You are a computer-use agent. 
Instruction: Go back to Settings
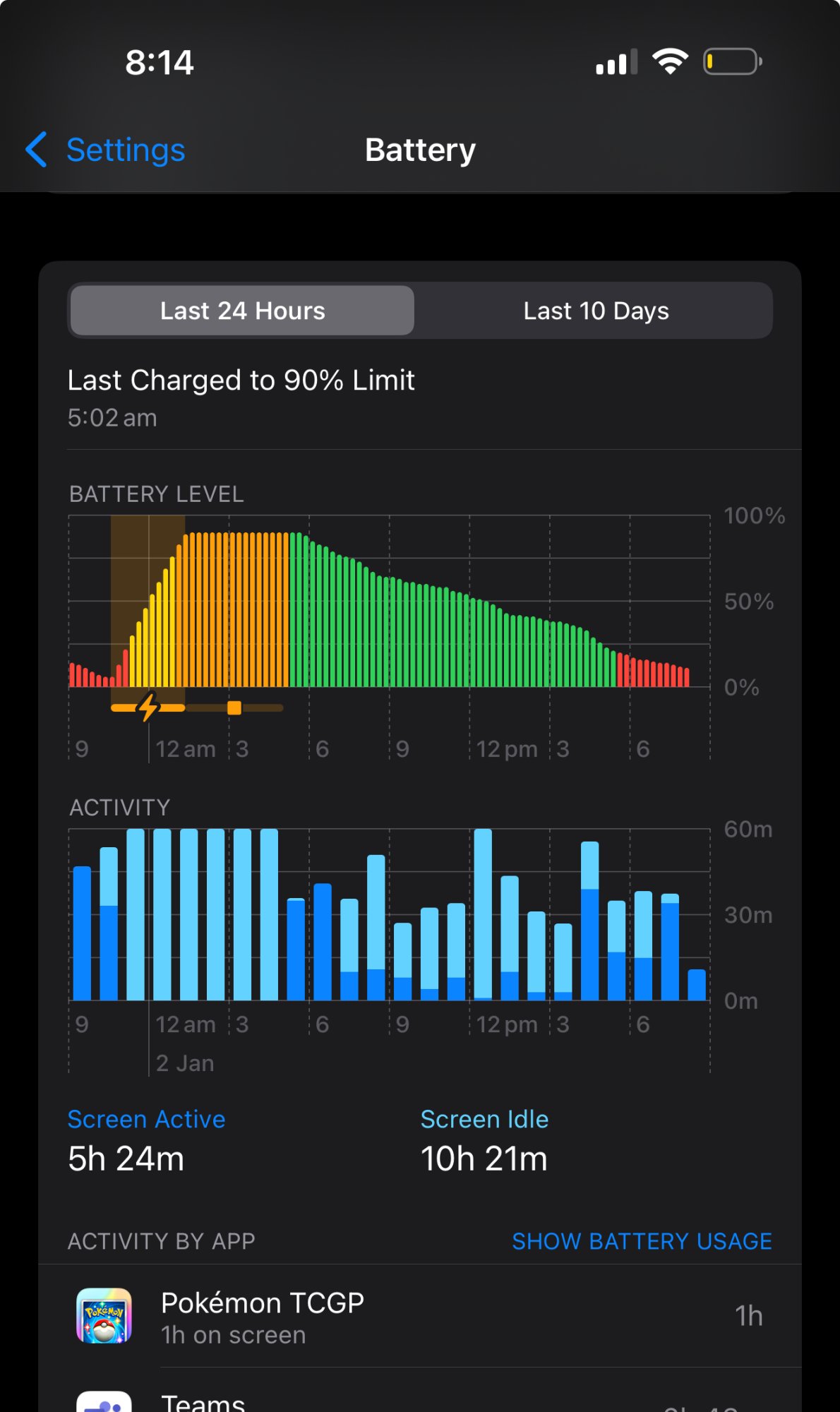pos(105,150)
